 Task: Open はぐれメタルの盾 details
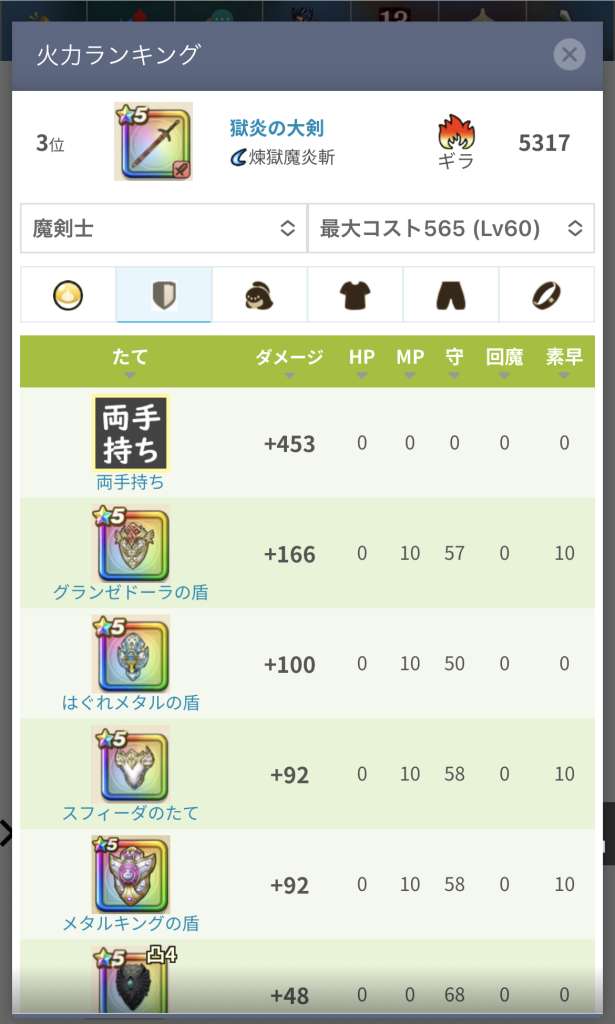(x=130, y=702)
